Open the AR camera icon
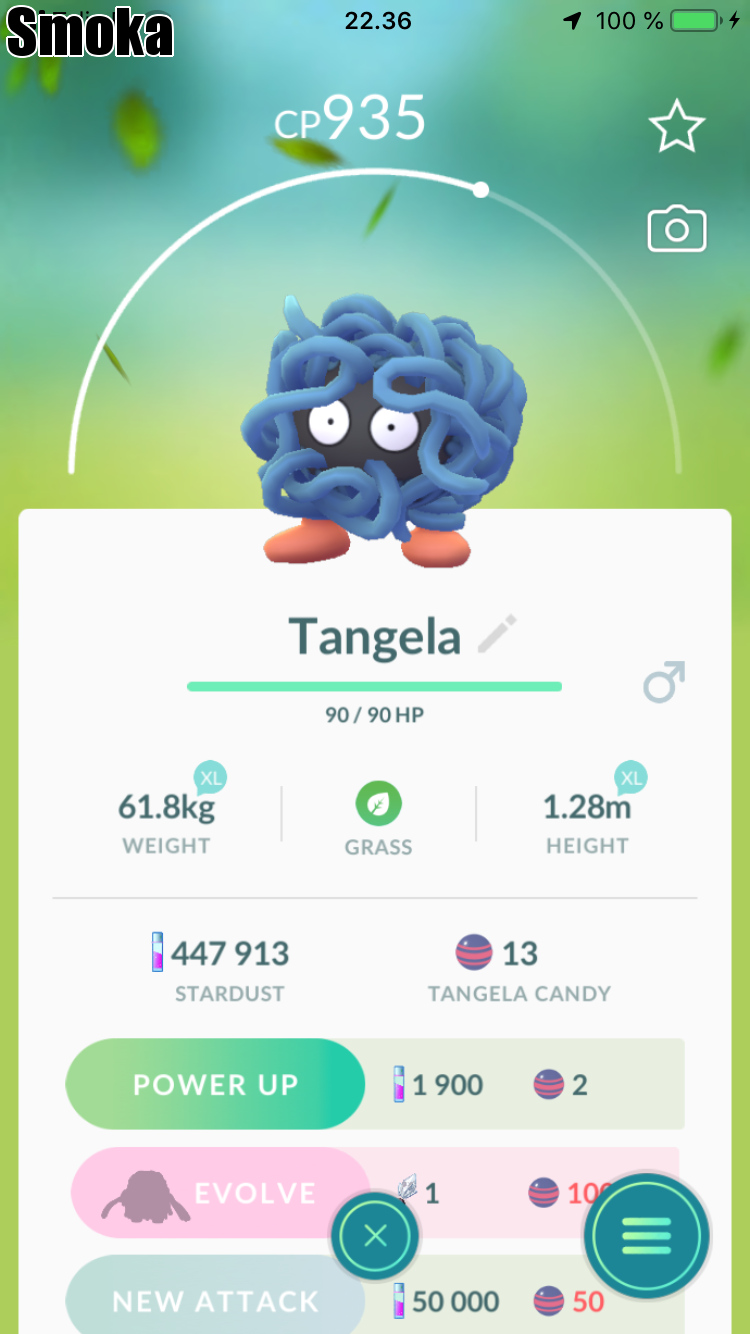The width and height of the screenshot is (750, 1334). 677,229
